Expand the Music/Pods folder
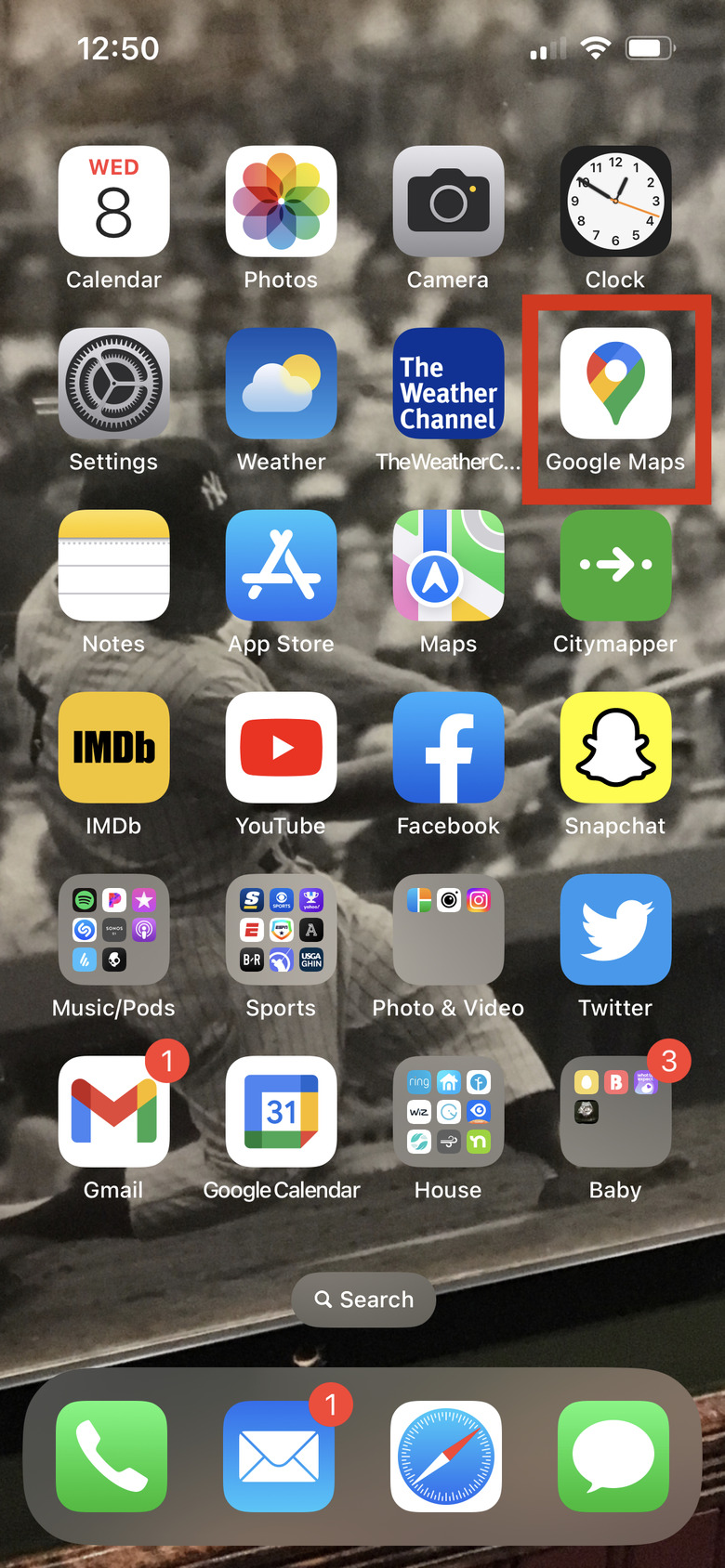 pos(113,930)
